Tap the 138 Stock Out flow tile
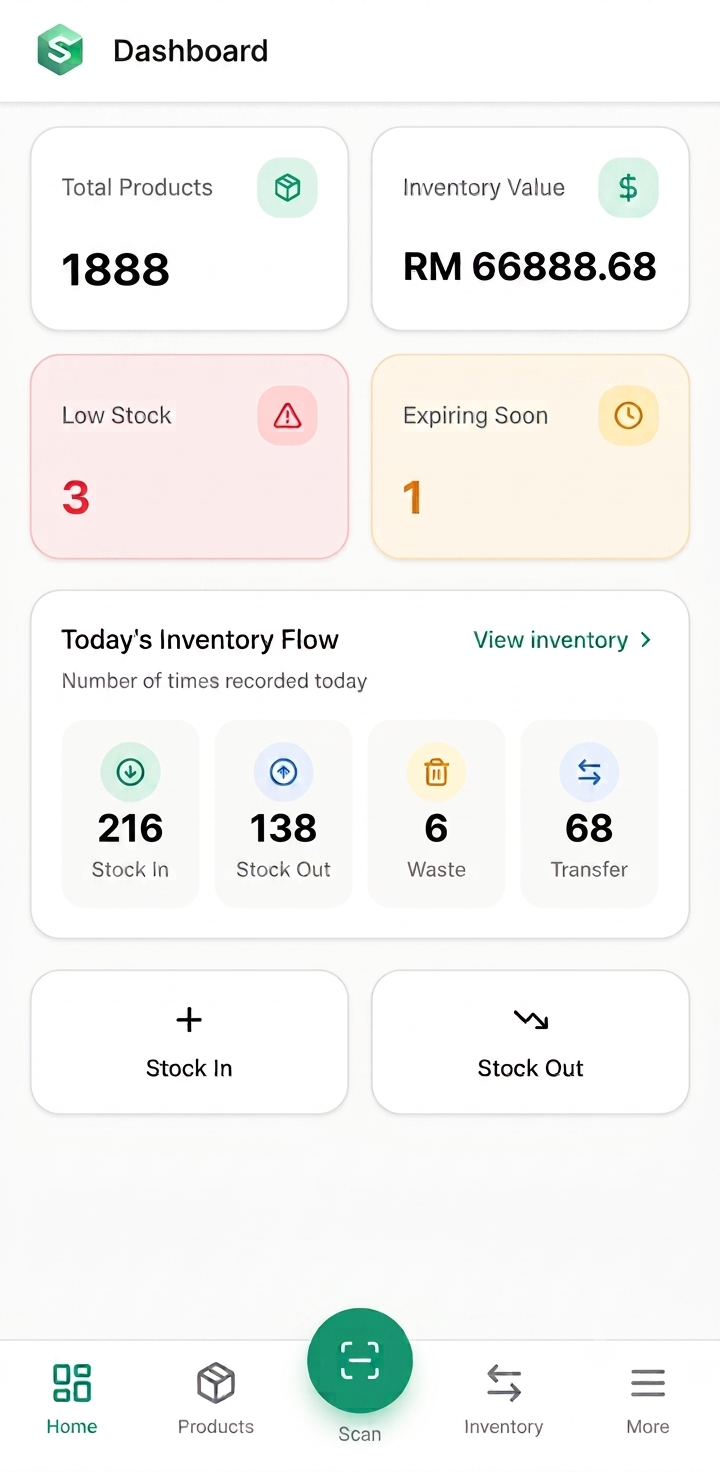The image size is (720, 1472). [284, 814]
